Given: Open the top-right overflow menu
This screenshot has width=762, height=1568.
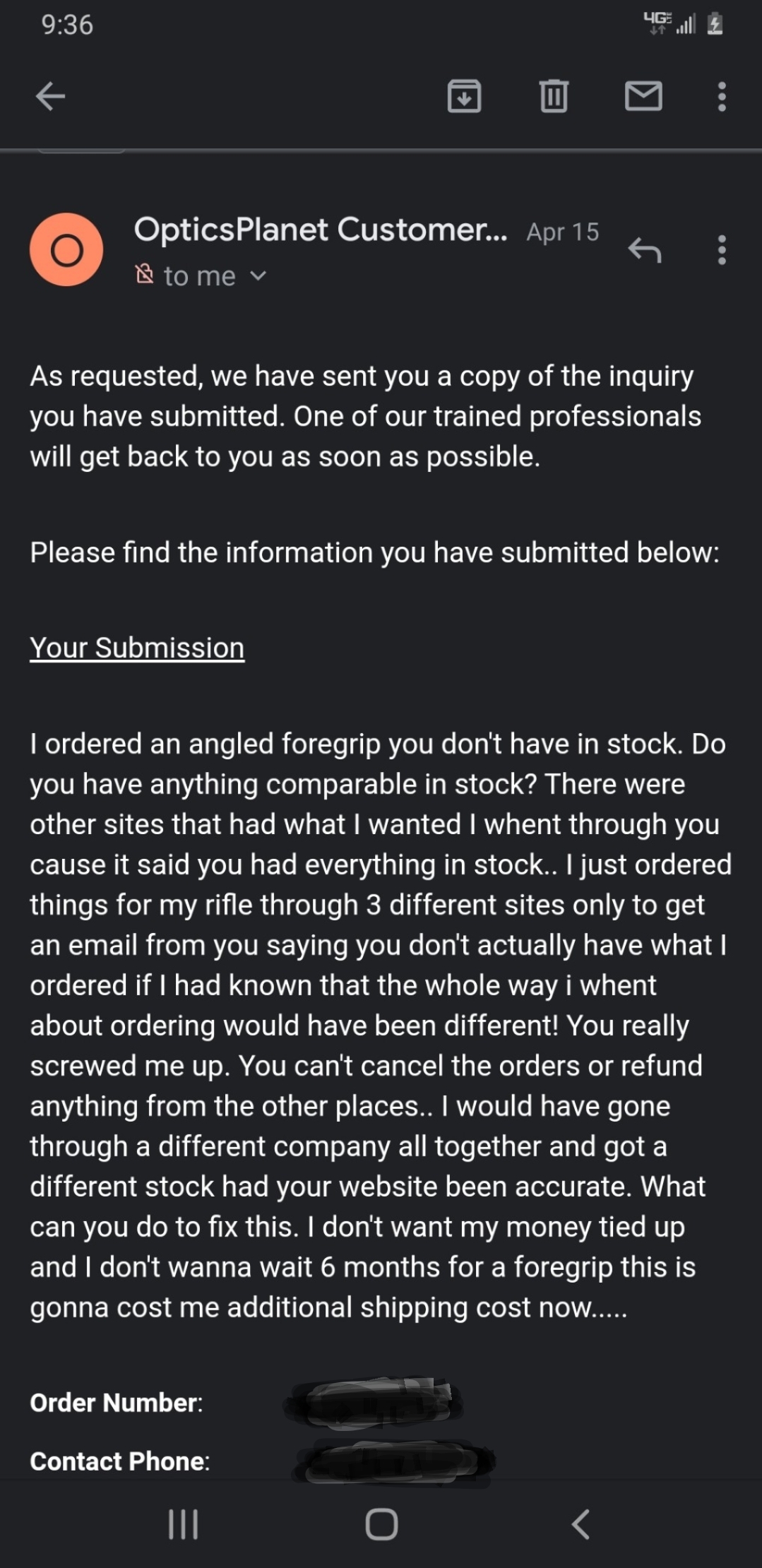Looking at the screenshot, I should coord(720,97).
